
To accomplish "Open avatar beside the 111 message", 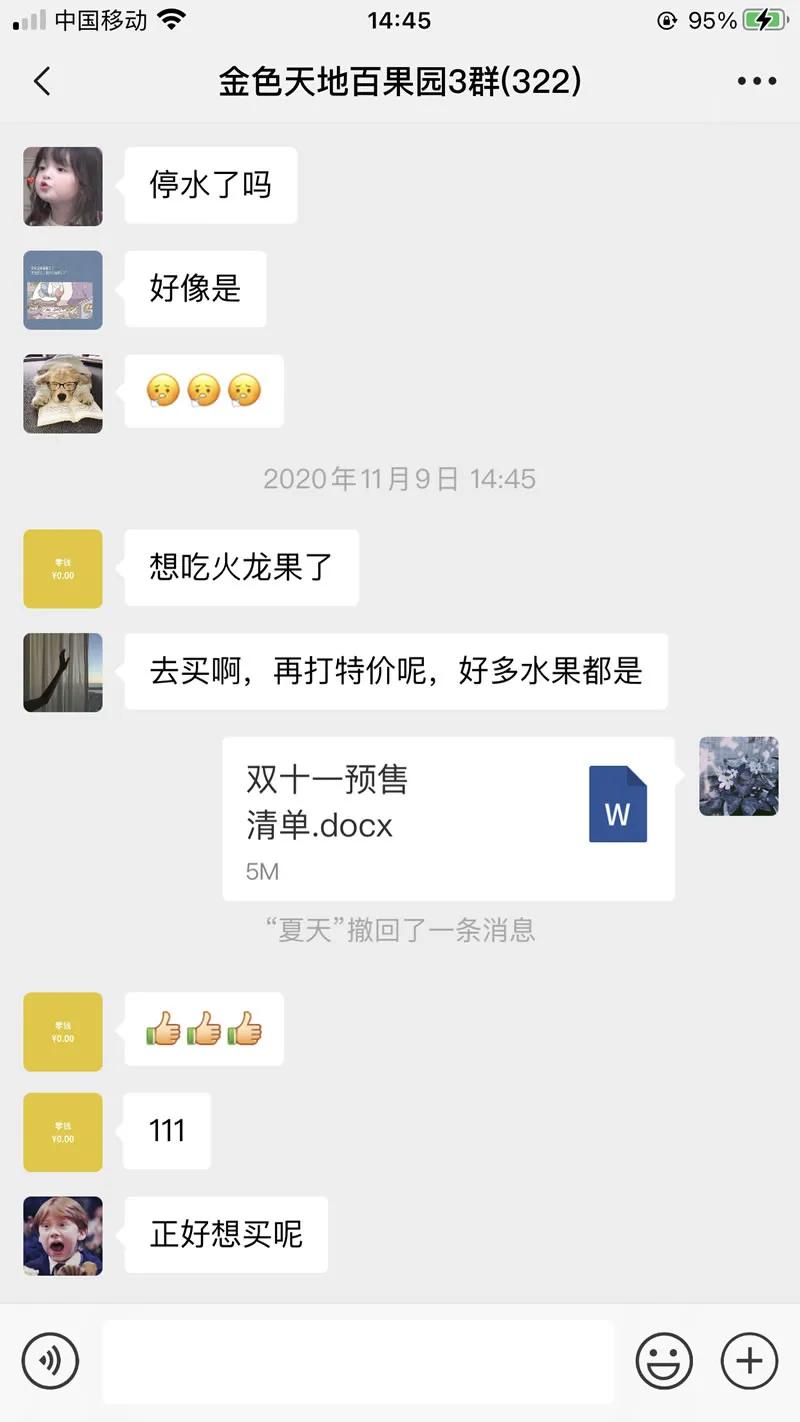I will 63,1132.
